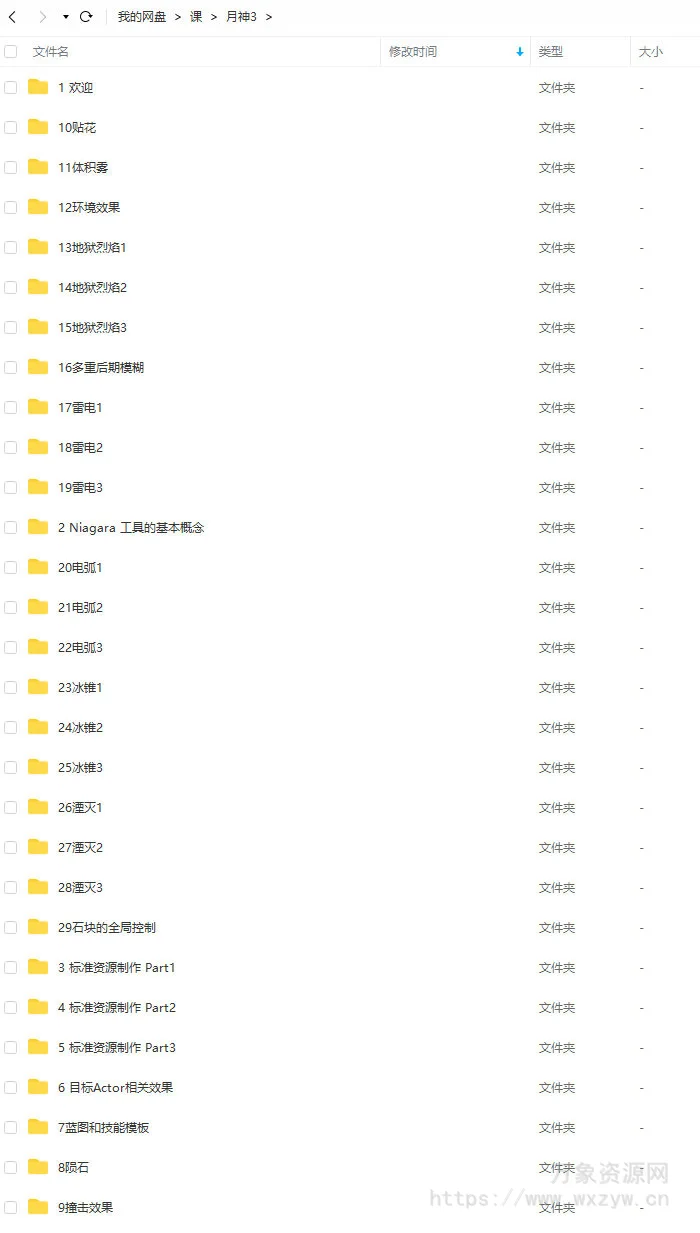Tick the select-all checkbox in the header
Image resolution: width=700 pixels, height=1233 pixels.
(11, 51)
